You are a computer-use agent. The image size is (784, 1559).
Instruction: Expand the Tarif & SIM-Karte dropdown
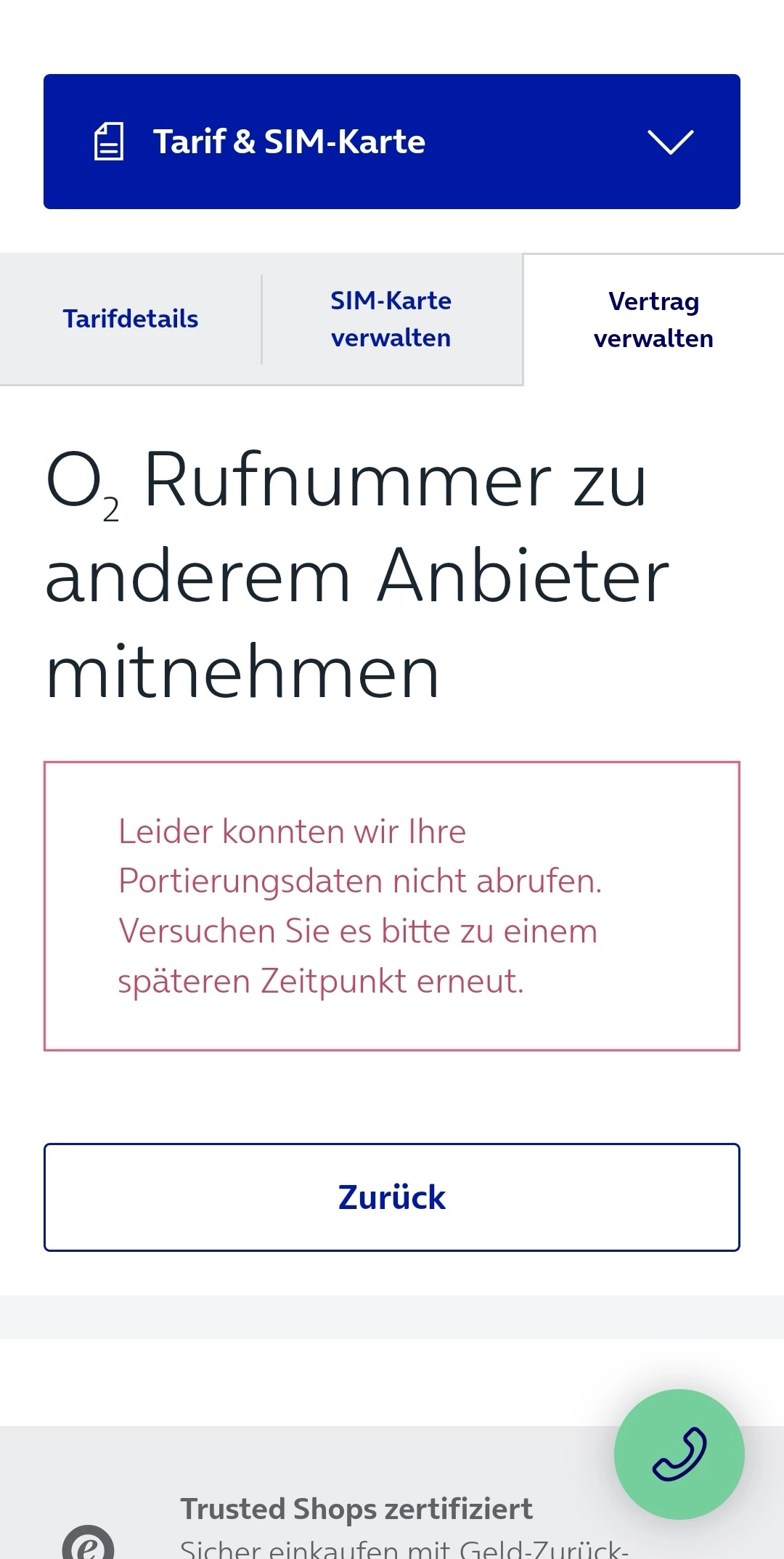coord(392,142)
